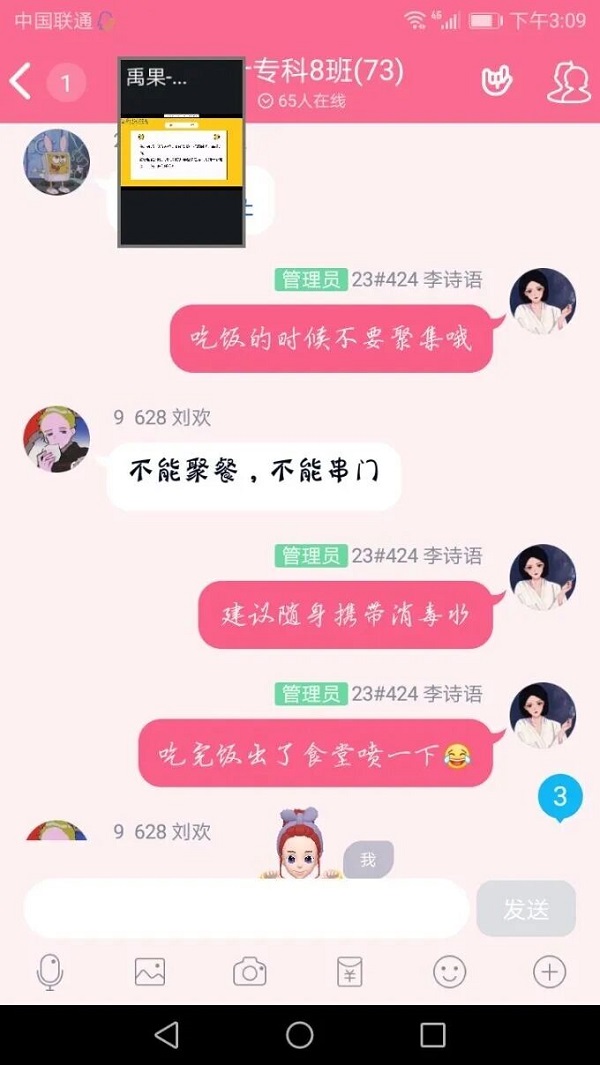Tap the message input field
Screen dimensions: 600x1065
click(246, 909)
